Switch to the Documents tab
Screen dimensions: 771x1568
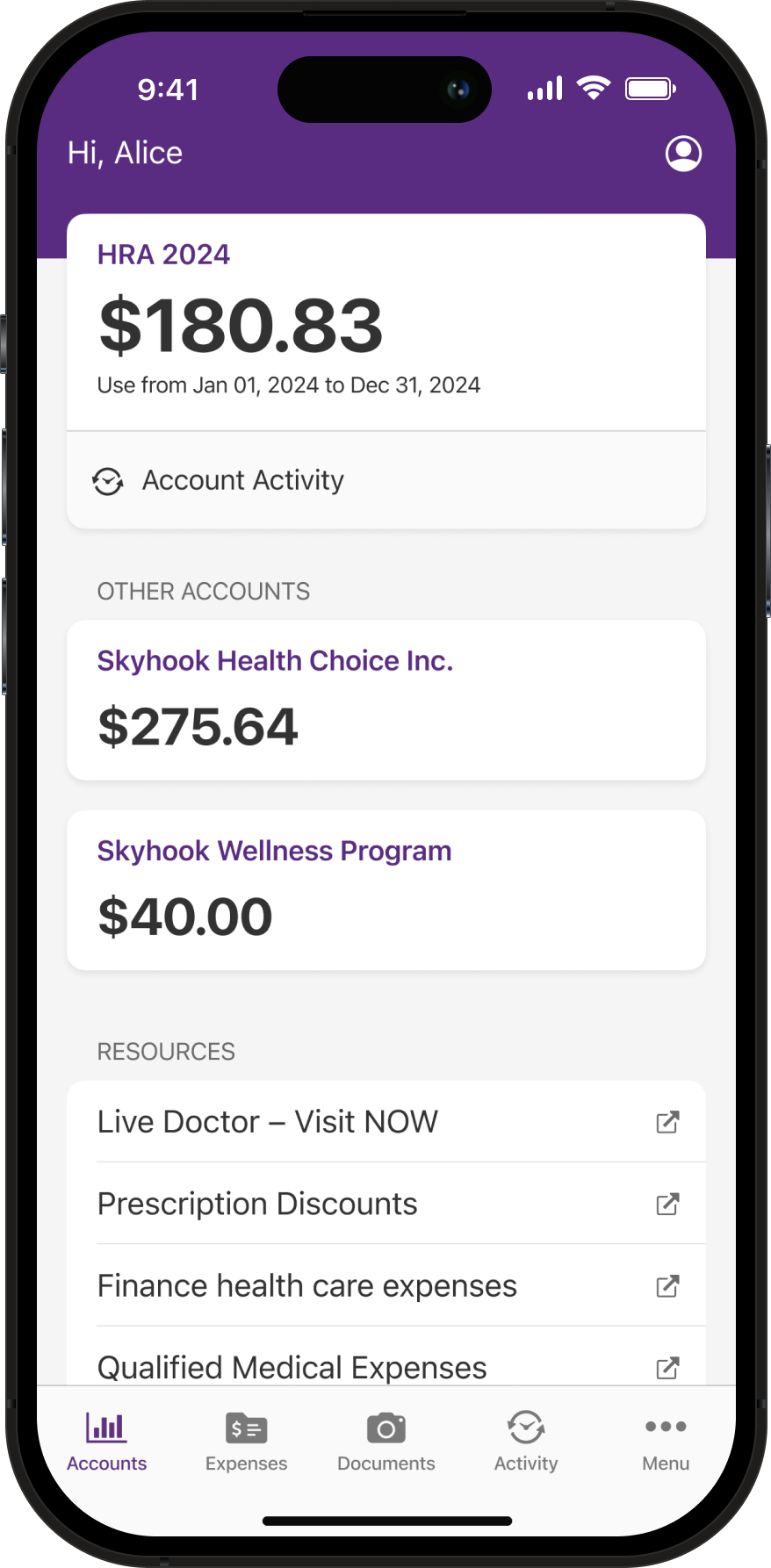click(386, 1442)
